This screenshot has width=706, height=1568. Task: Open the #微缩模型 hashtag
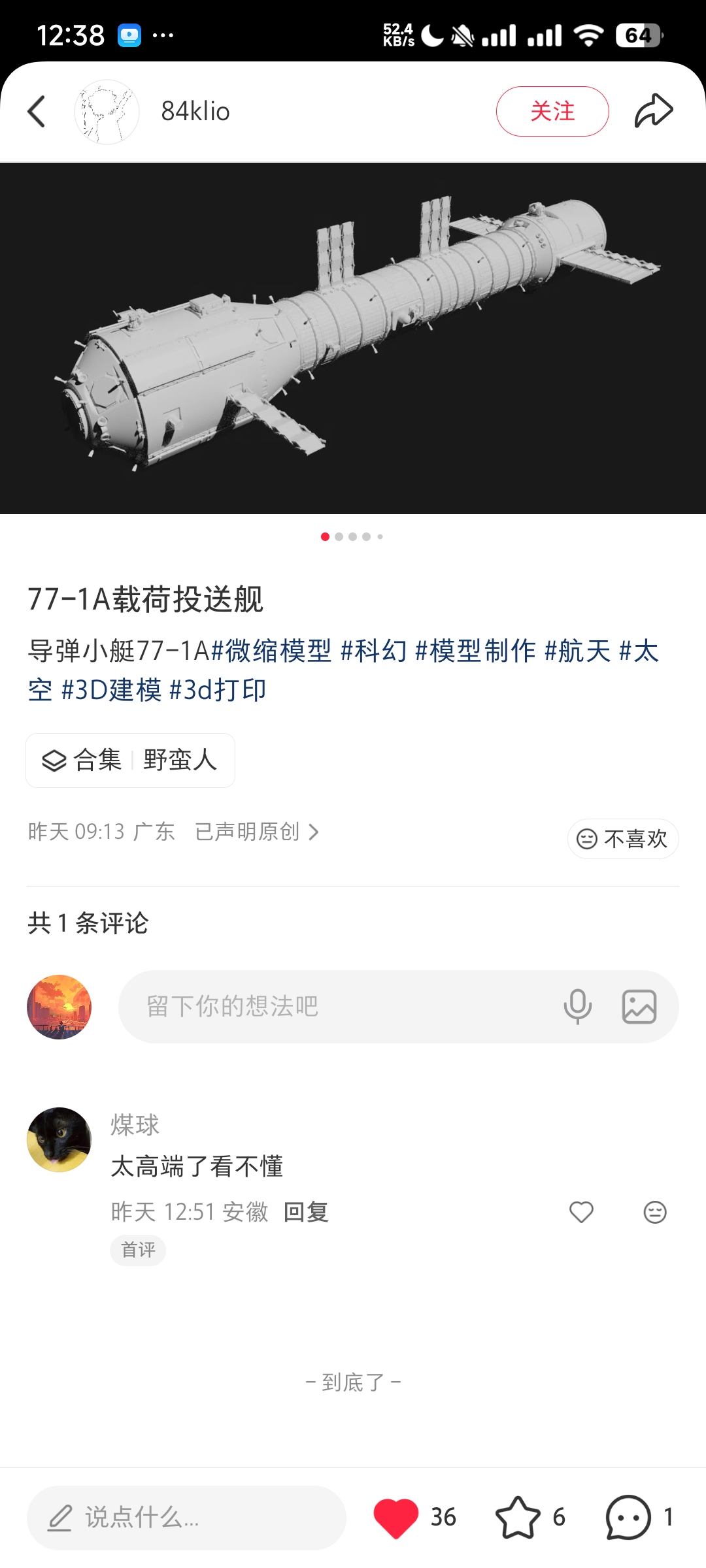[272, 651]
